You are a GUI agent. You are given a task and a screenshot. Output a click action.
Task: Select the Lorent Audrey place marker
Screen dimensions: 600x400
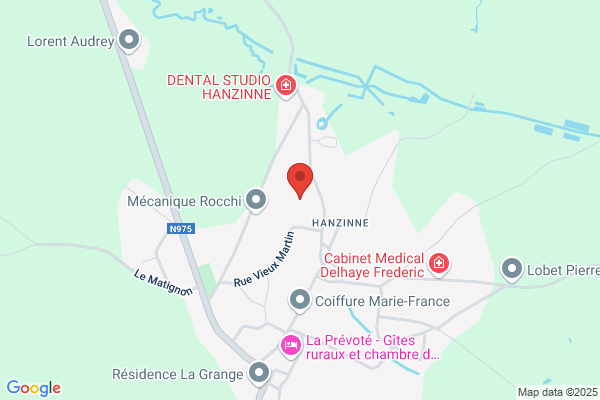pyautogui.click(x=129, y=41)
